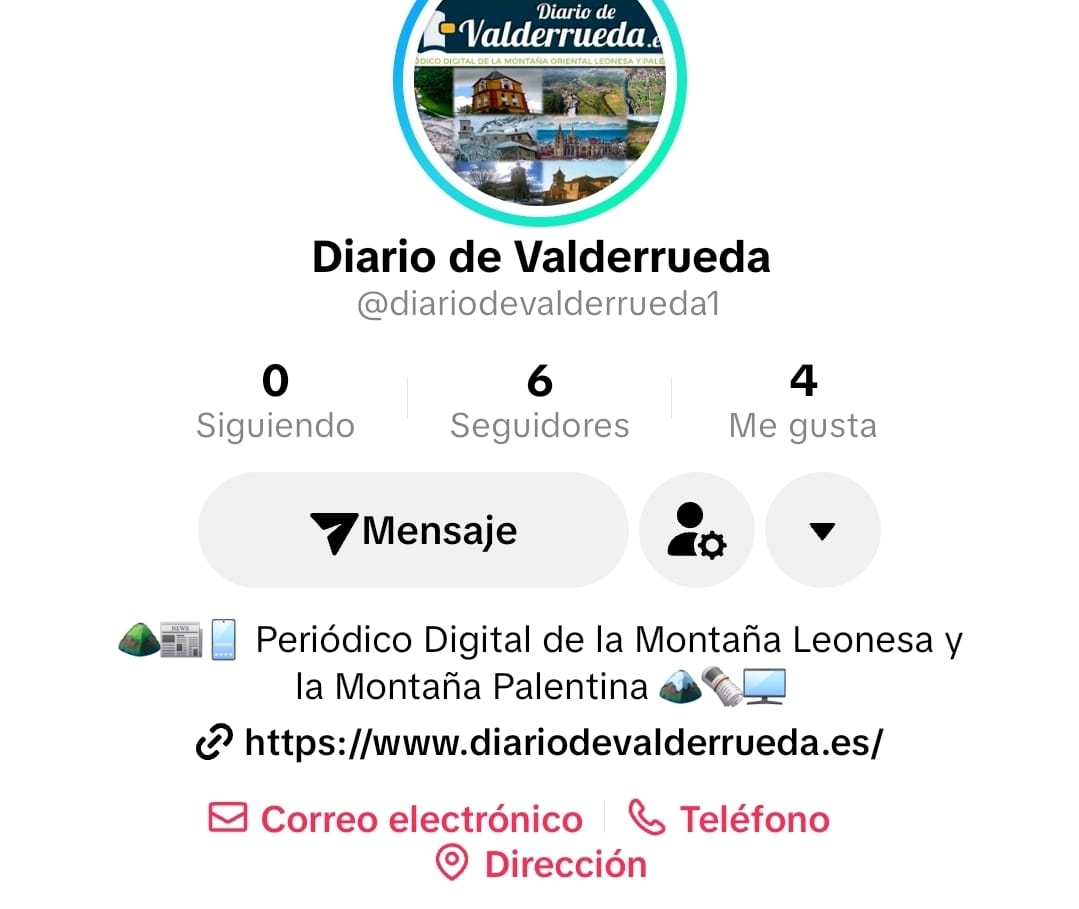Open the follow settings person icon
The width and height of the screenshot is (1079, 909).
click(x=696, y=530)
